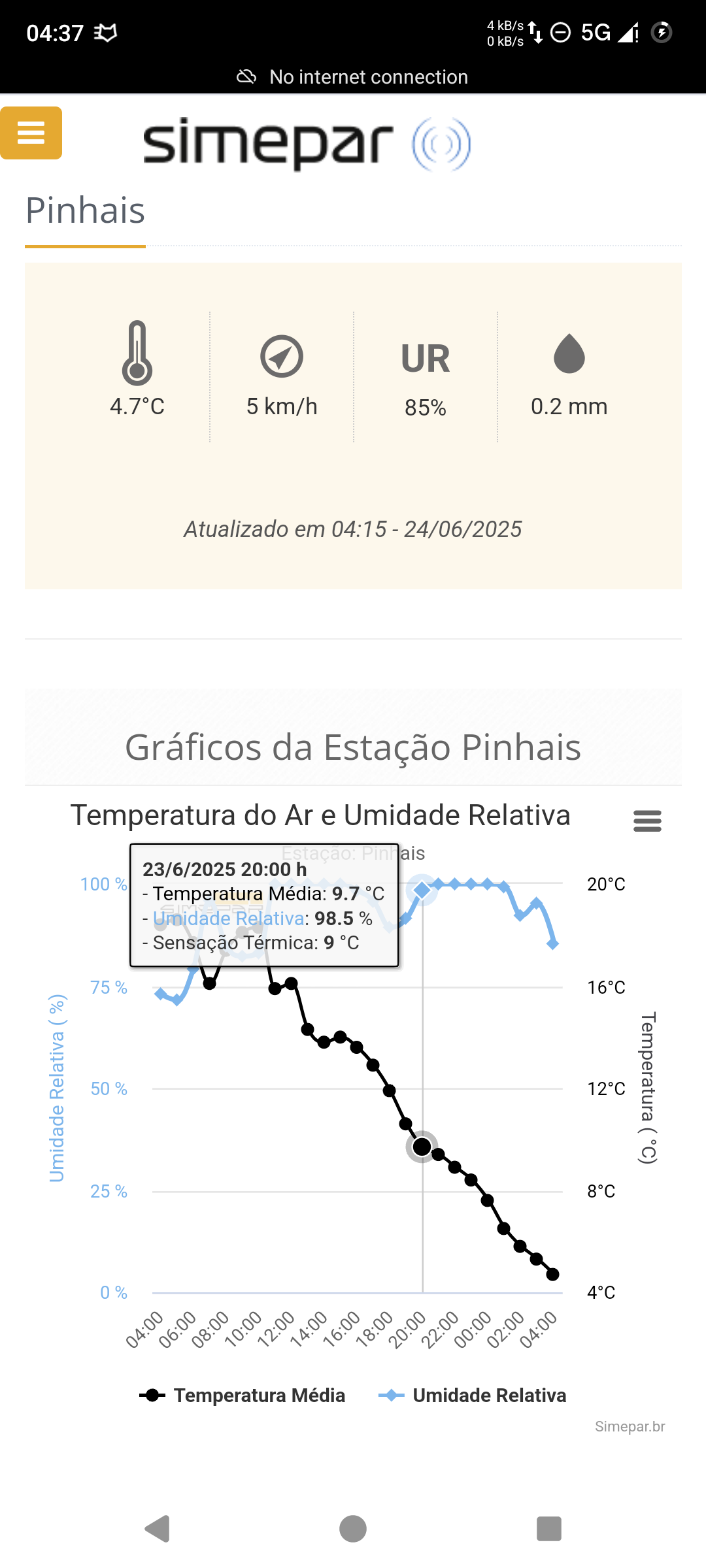The width and height of the screenshot is (706, 1568).
Task: Tap the Simepar logo to go home
Action: point(307,143)
